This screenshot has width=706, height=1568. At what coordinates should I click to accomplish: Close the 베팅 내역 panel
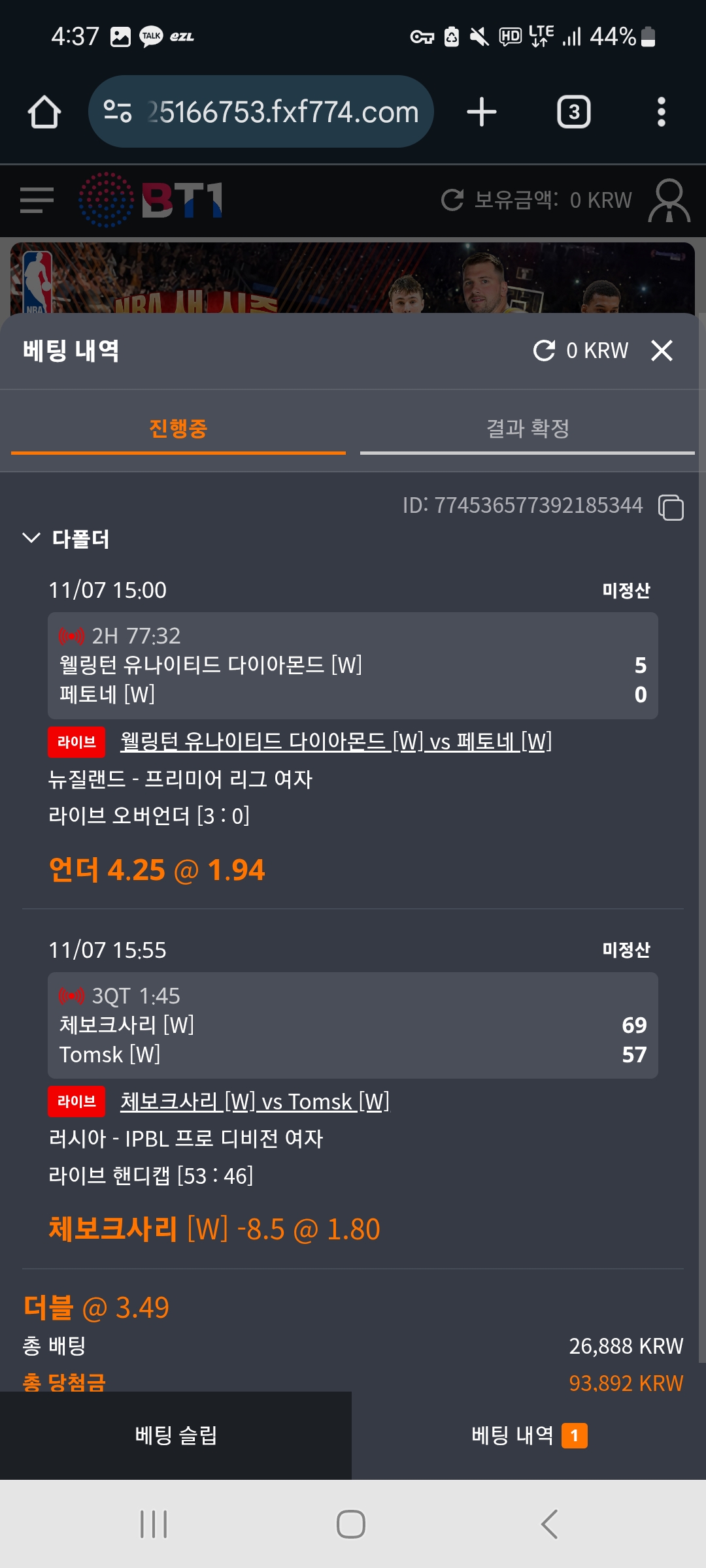(x=662, y=351)
